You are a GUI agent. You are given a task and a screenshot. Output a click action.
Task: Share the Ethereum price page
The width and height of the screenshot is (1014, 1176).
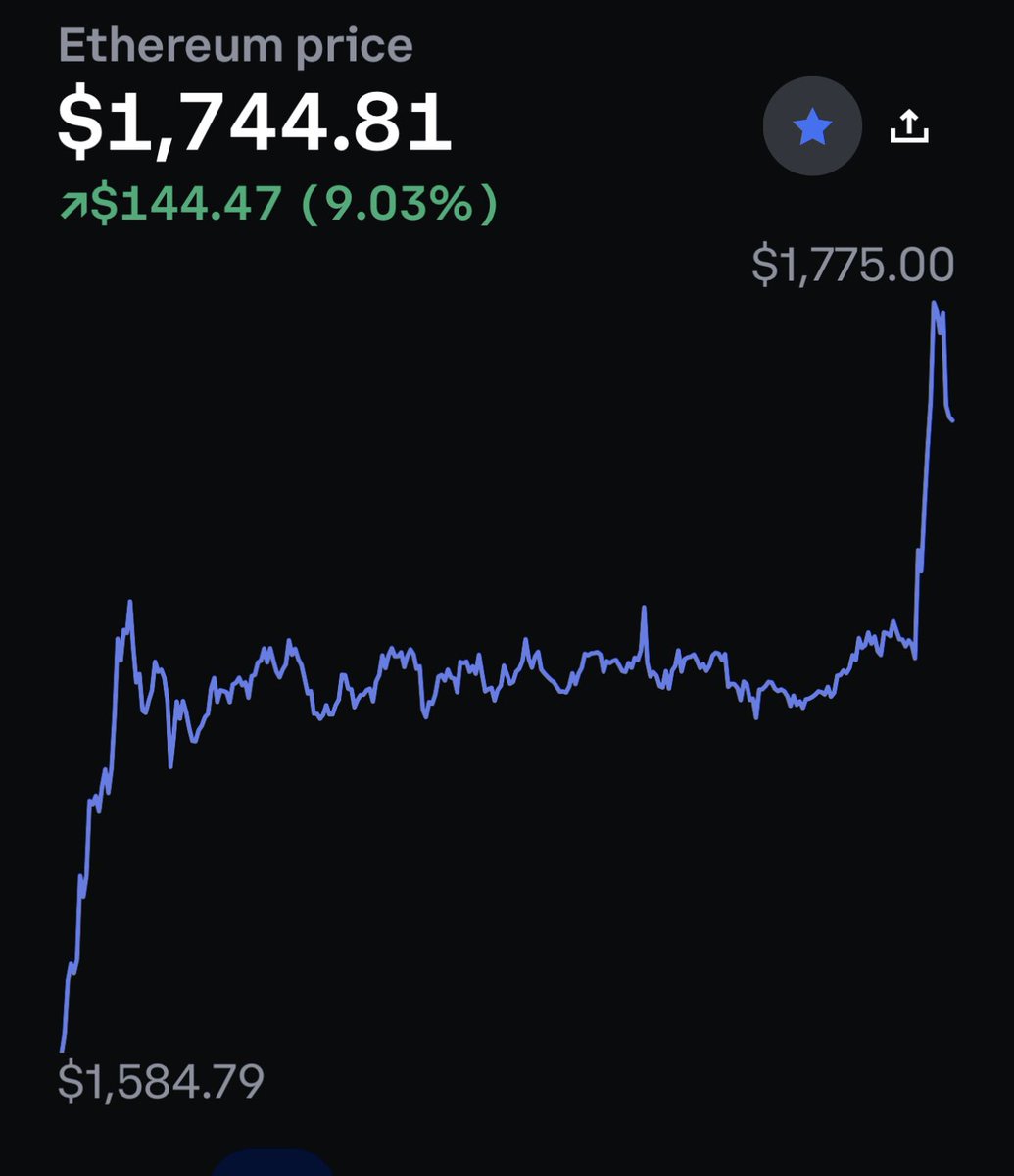point(908,126)
